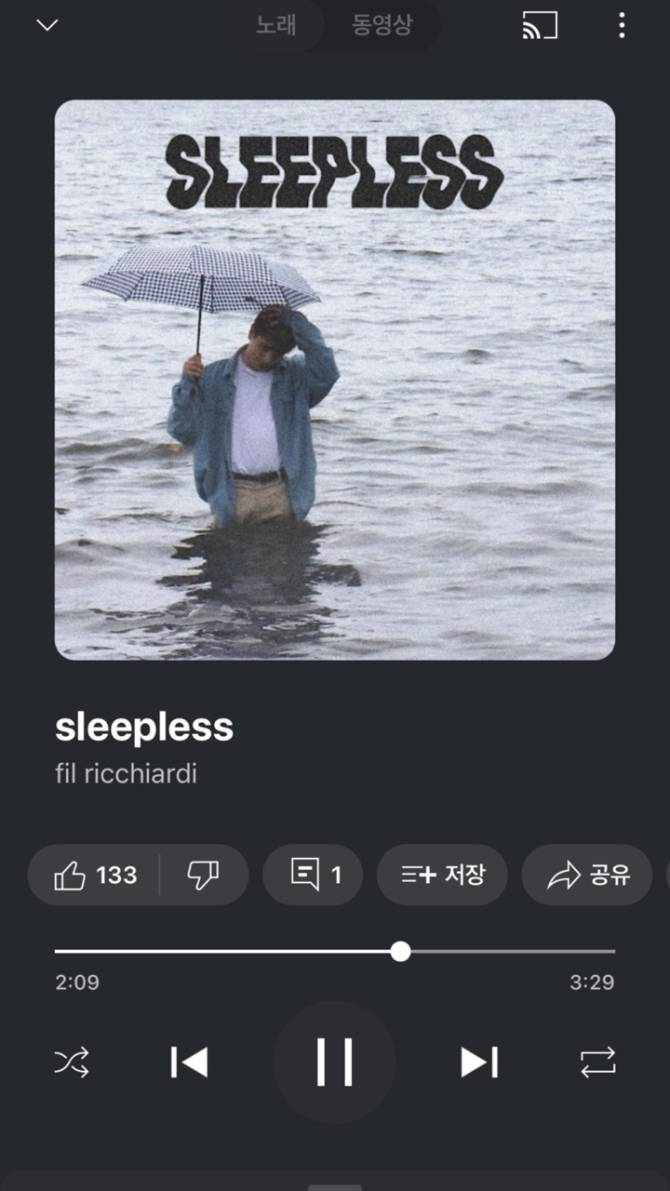Image resolution: width=670 pixels, height=1191 pixels.
Task: Skip to the previous track
Action: click(189, 1062)
